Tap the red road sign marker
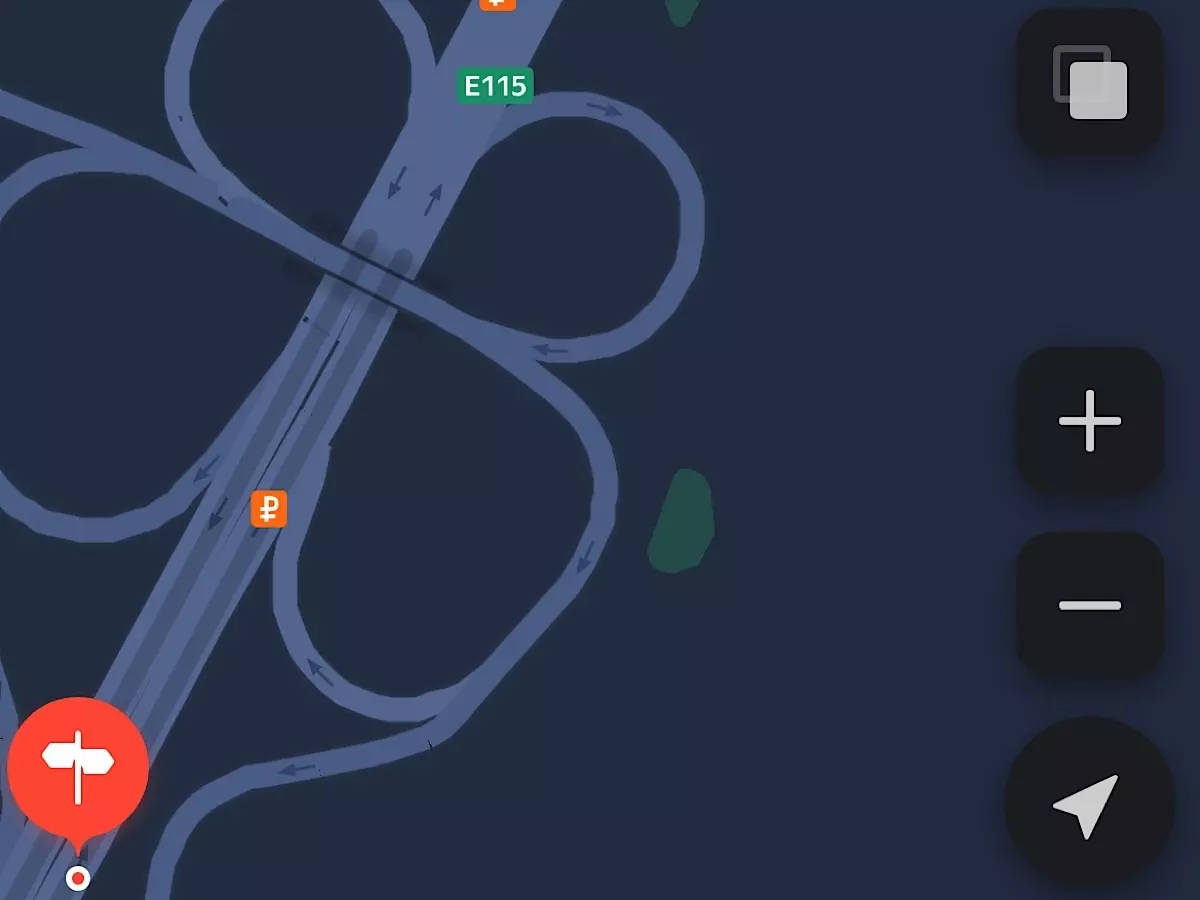The height and width of the screenshot is (900, 1200). (x=78, y=767)
